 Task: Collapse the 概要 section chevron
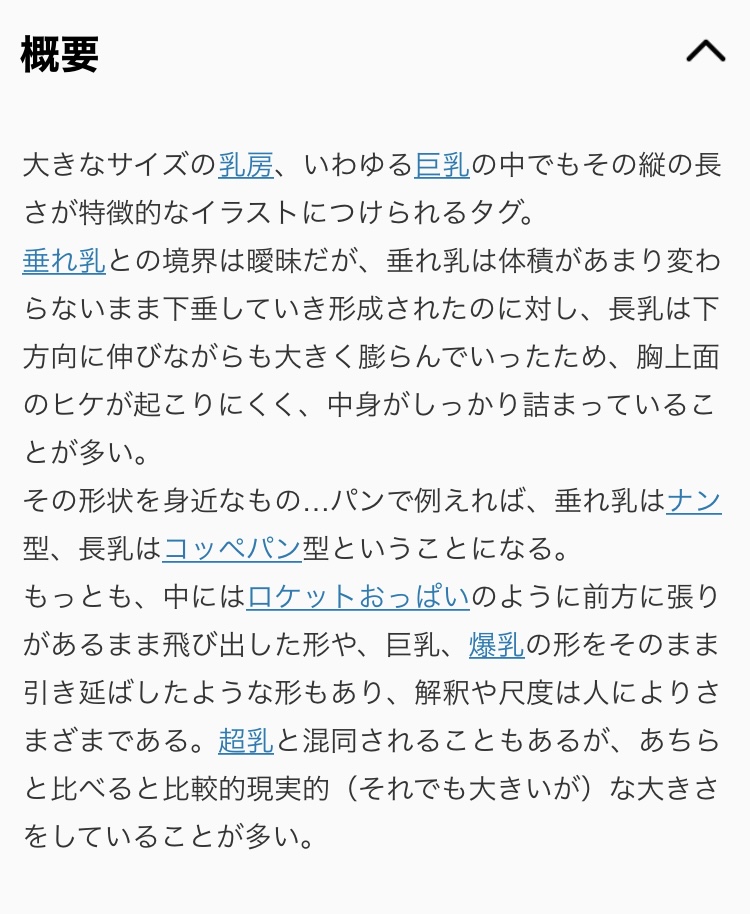click(x=706, y=52)
